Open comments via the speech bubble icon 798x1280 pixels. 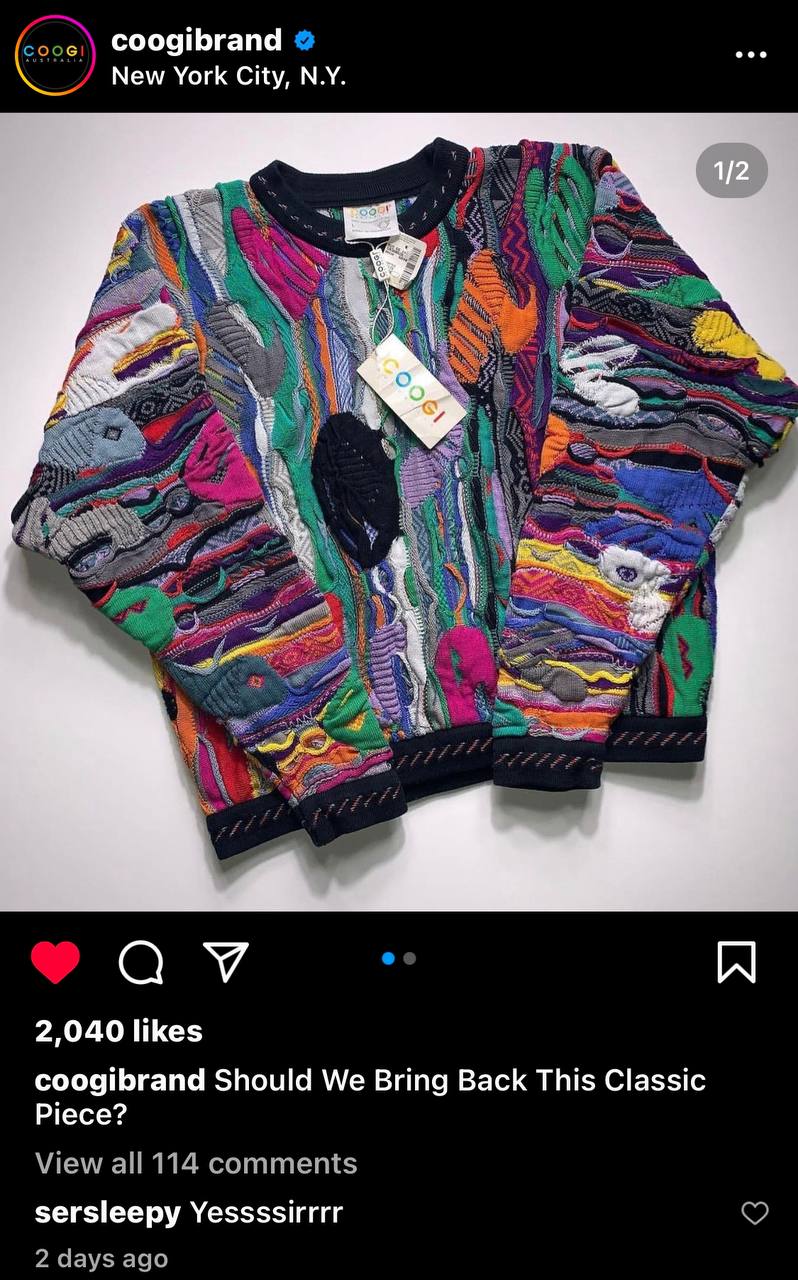click(141, 962)
